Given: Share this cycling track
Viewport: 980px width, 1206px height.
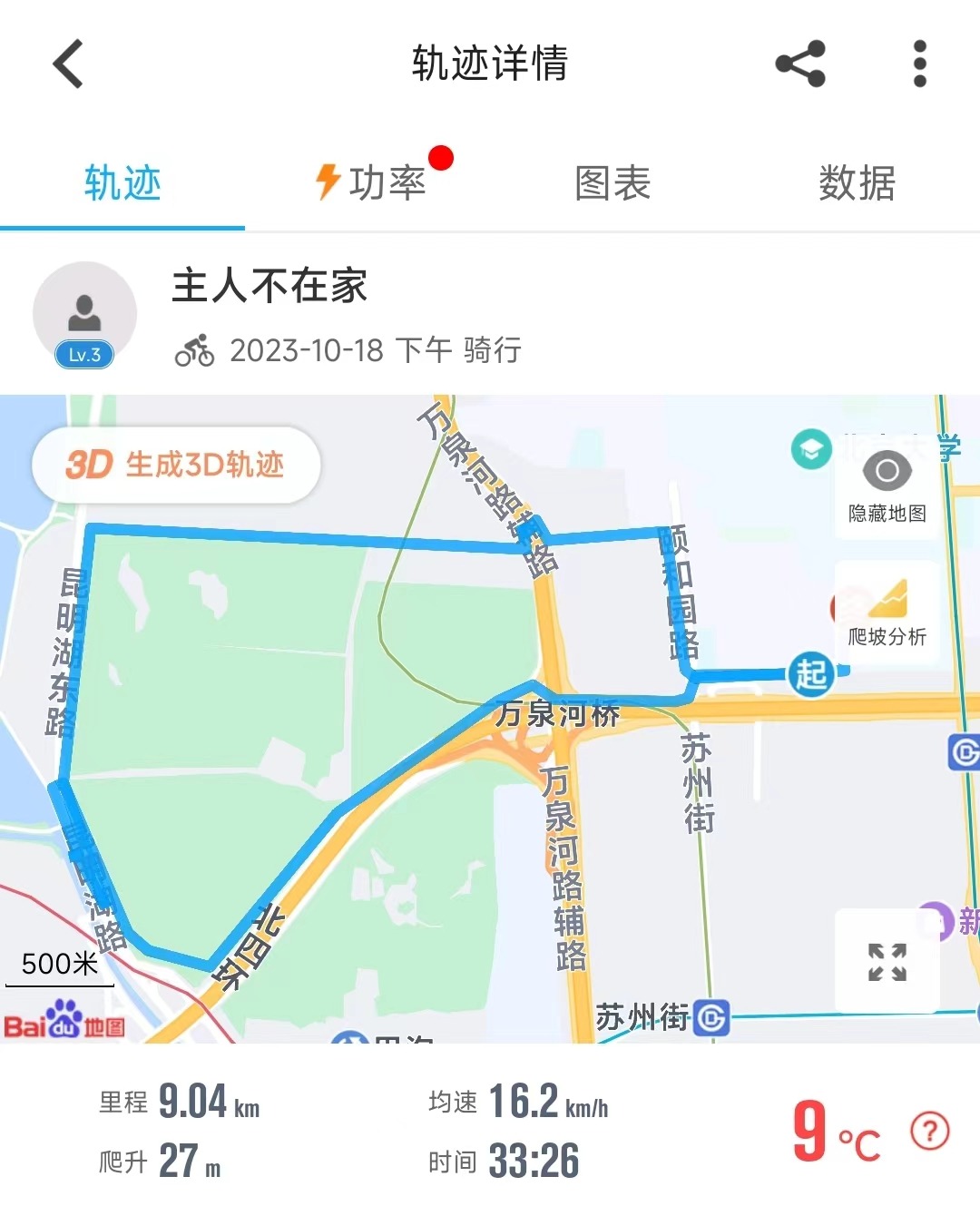Looking at the screenshot, I should pos(800,64).
